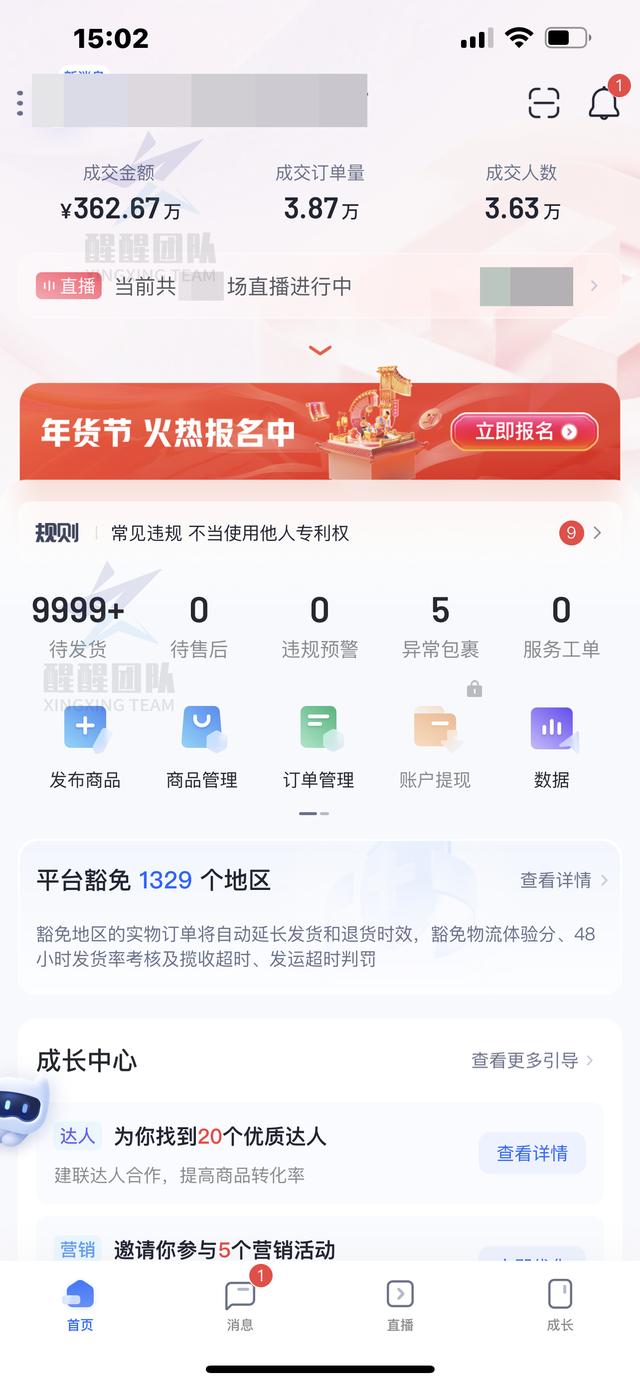Tap the three-dot menu beside shop name

click(x=20, y=102)
